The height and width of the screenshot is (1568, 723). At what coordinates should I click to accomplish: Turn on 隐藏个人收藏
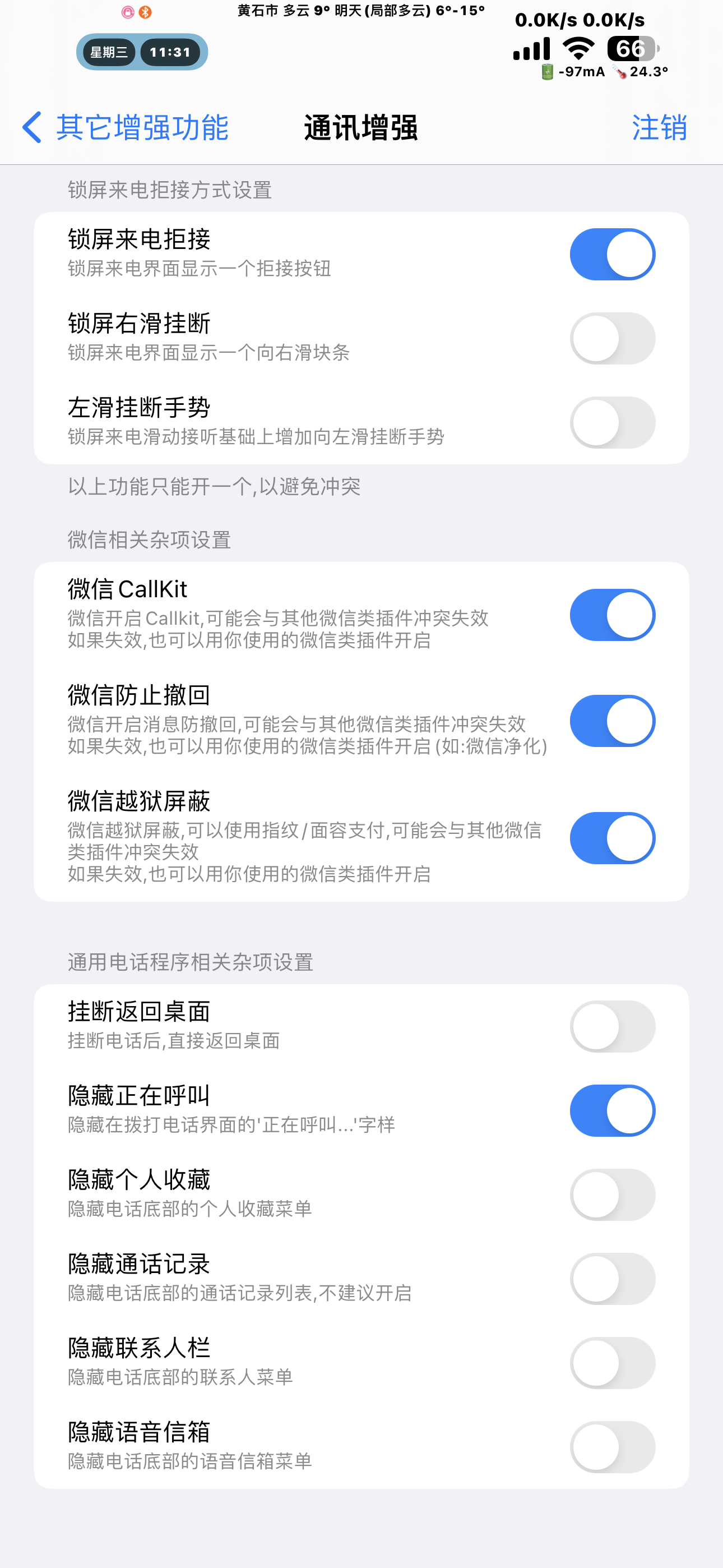tap(612, 1195)
